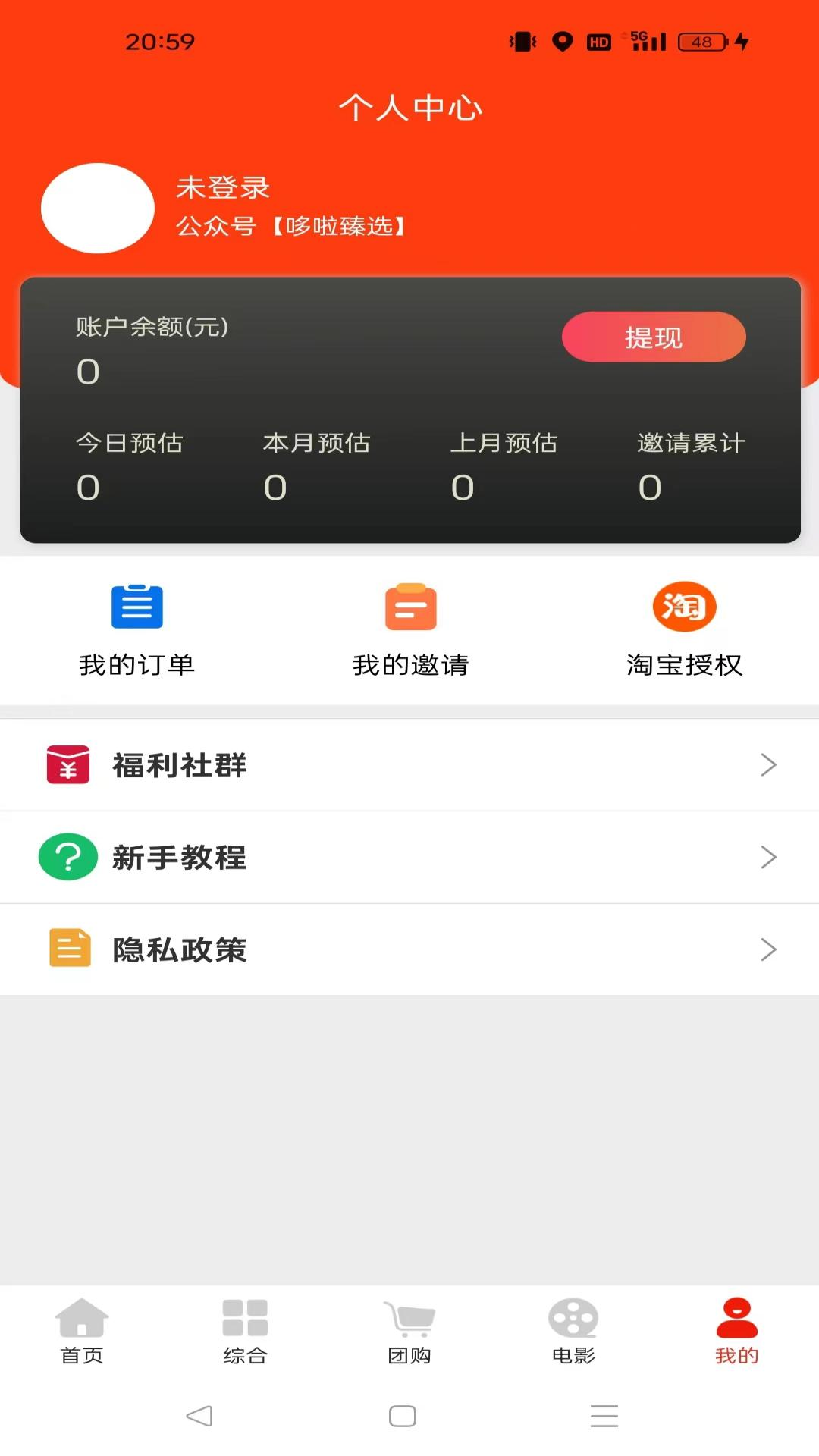Tap 未登录 to log in
Viewport: 819px width, 1456px height.
point(222,189)
